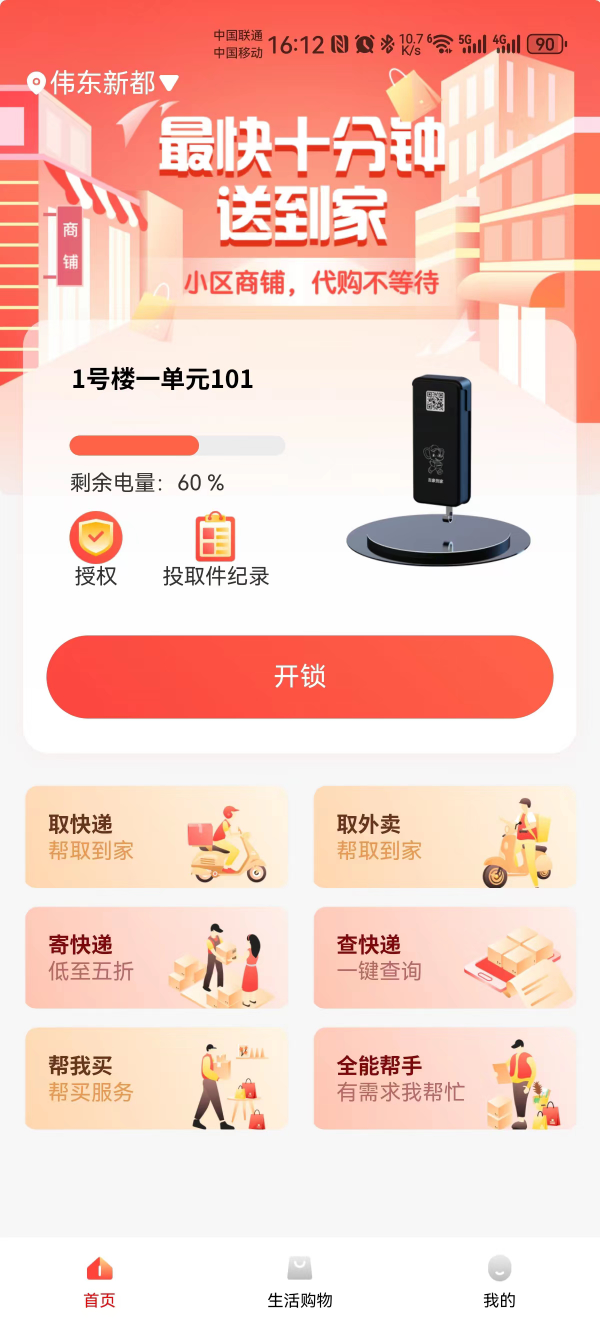View 投取件纪录 delivery records

216,549
